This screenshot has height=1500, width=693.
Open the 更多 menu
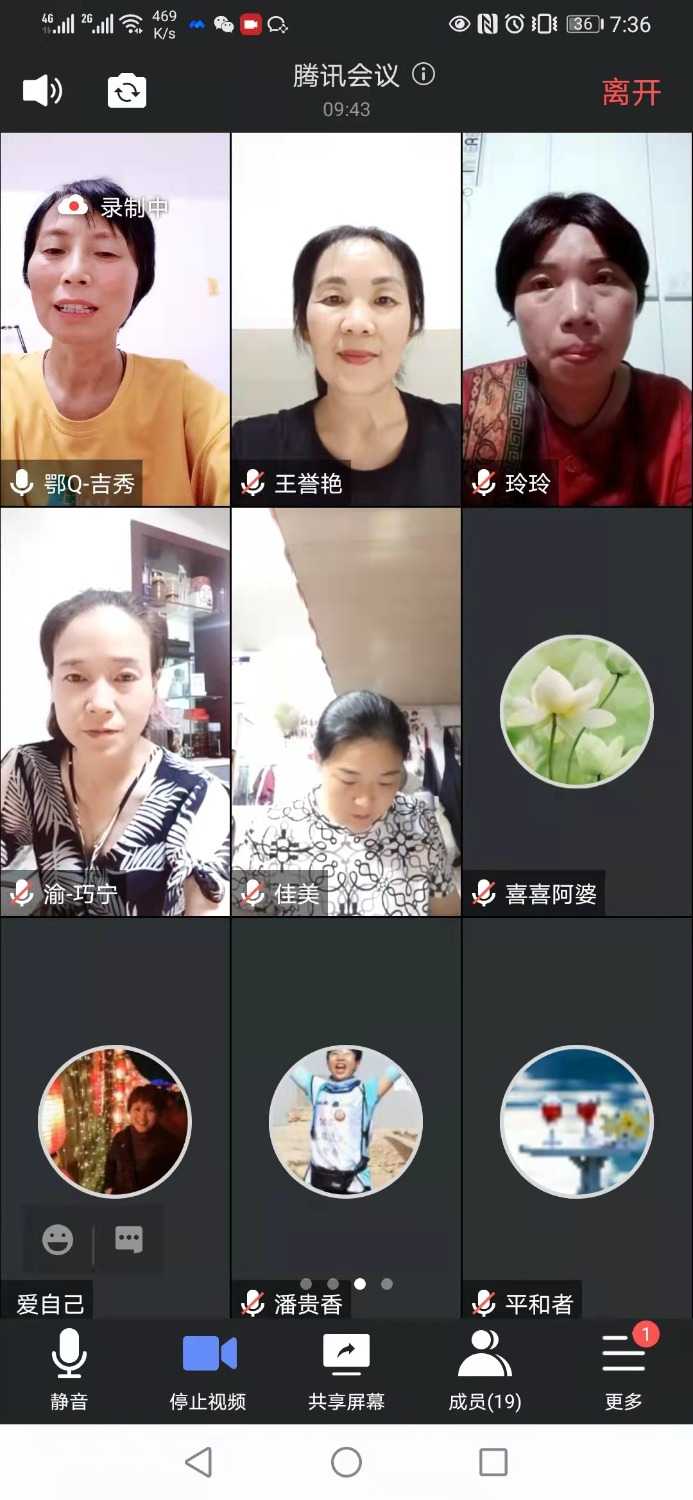click(623, 1368)
